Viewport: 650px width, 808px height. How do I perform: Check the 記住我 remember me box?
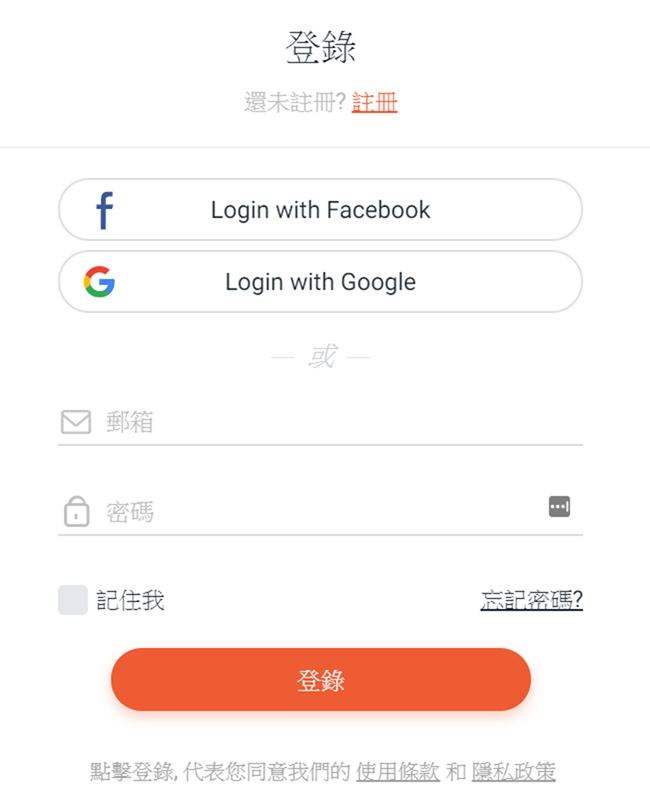[x=73, y=600]
